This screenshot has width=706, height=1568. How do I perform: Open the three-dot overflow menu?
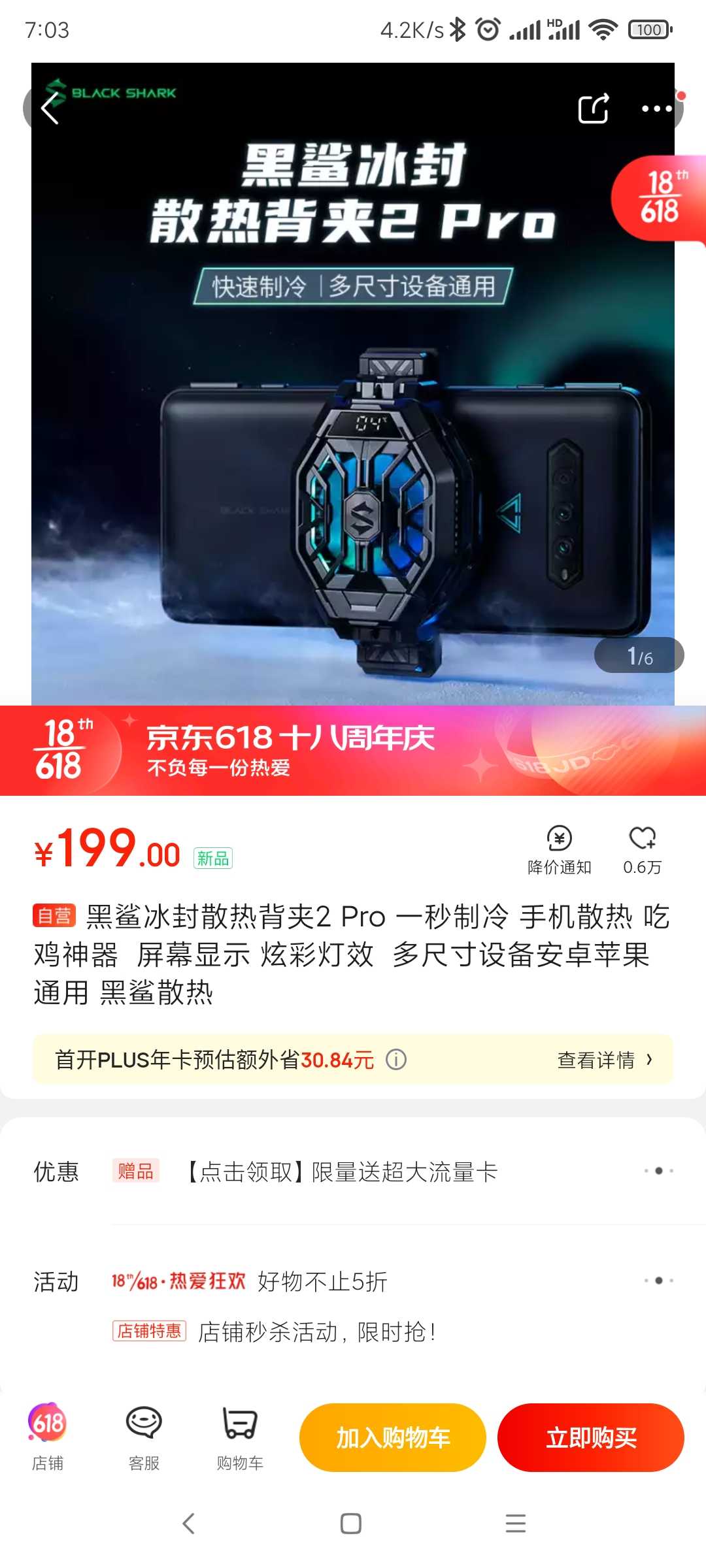point(656,108)
